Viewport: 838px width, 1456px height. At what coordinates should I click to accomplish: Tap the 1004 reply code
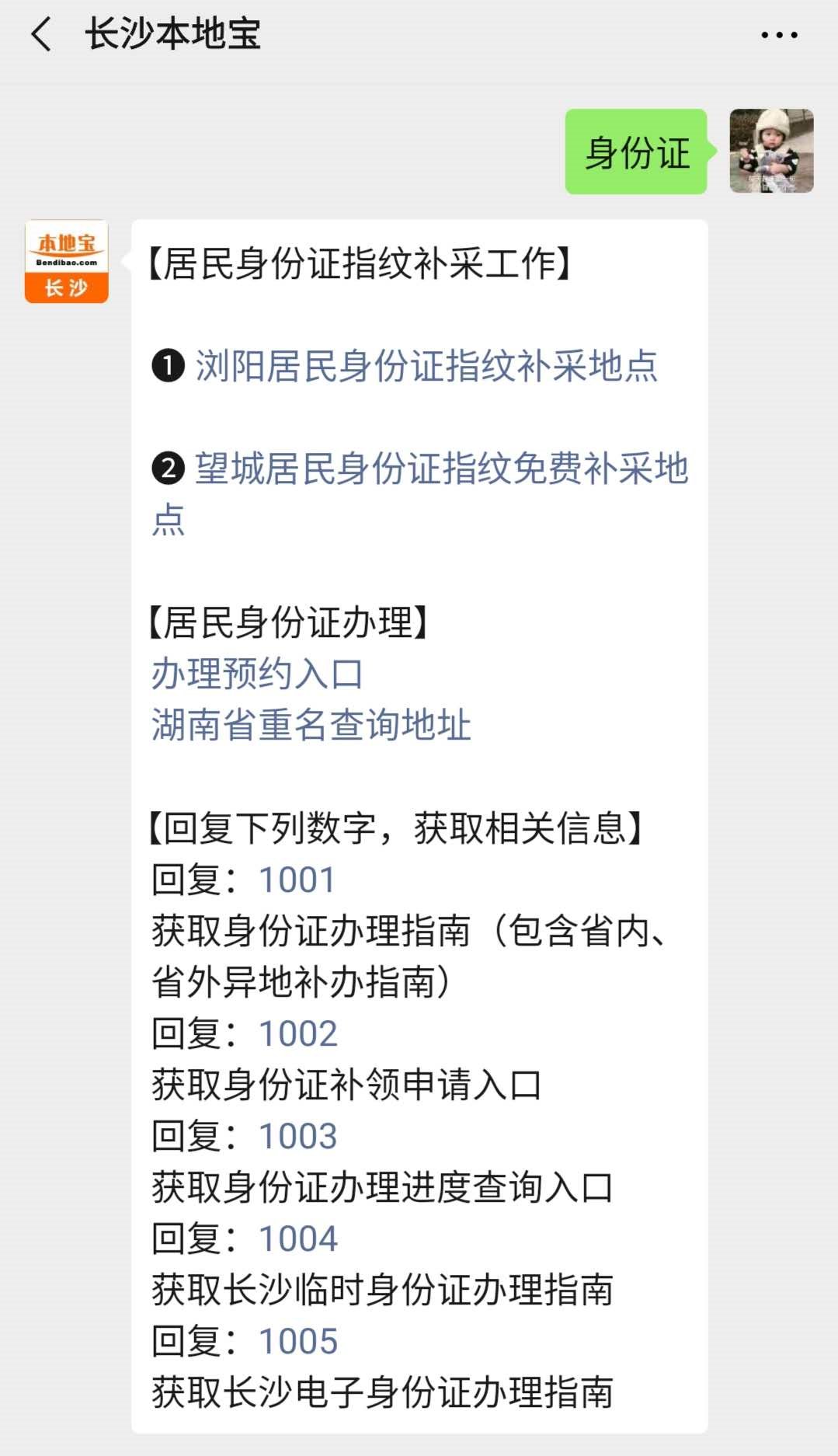pyautogui.click(x=297, y=1239)
